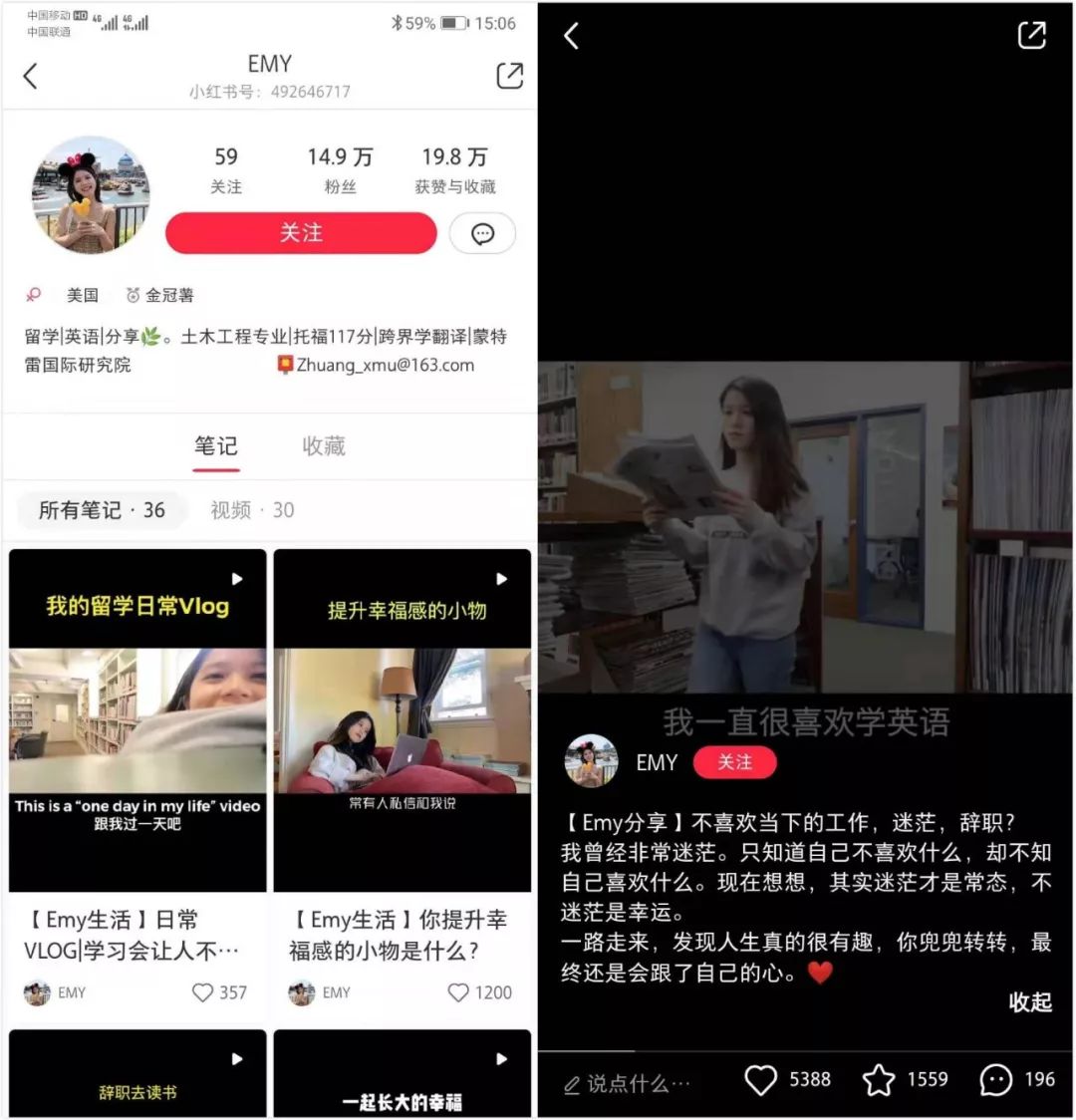Filter by 视频 · 30
Screen dimensions: 1076x1120
[252, 510]
